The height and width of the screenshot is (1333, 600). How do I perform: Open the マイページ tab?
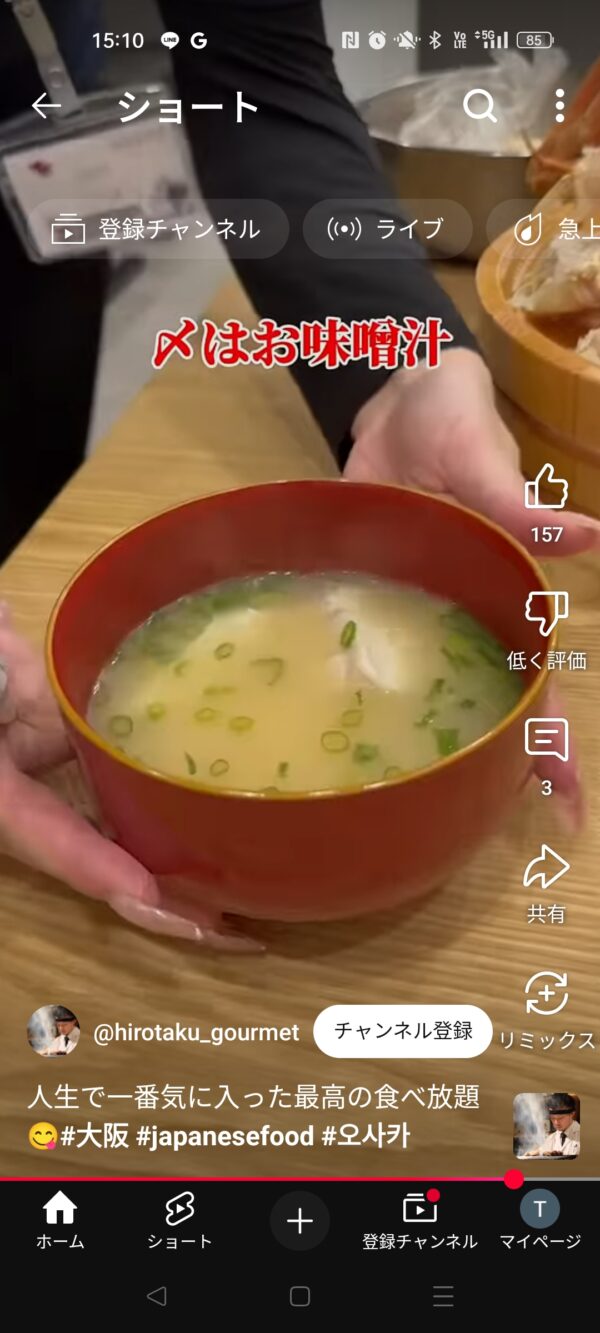pos(540,1221)
